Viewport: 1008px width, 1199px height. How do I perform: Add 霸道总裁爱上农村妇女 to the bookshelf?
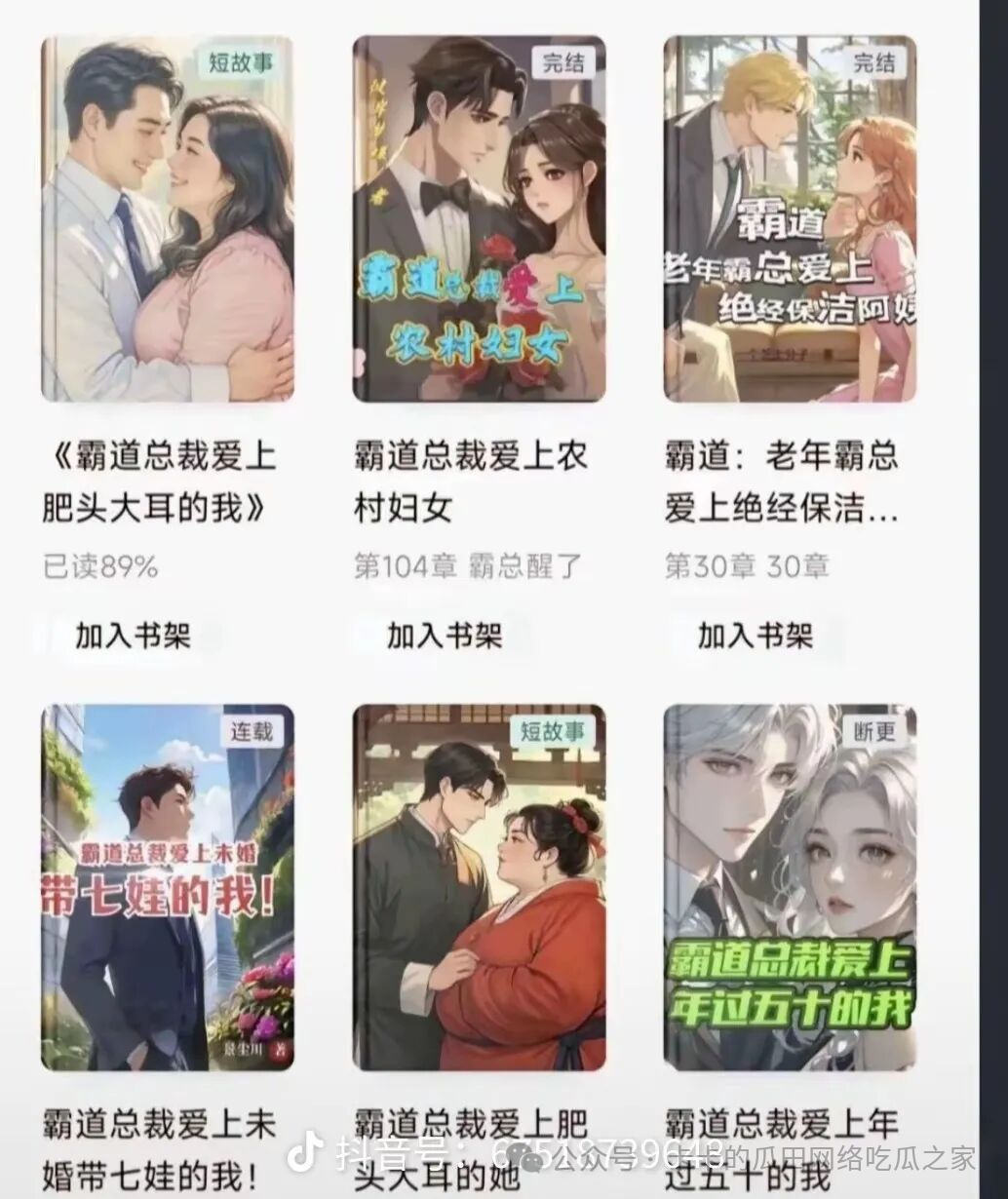445,637
